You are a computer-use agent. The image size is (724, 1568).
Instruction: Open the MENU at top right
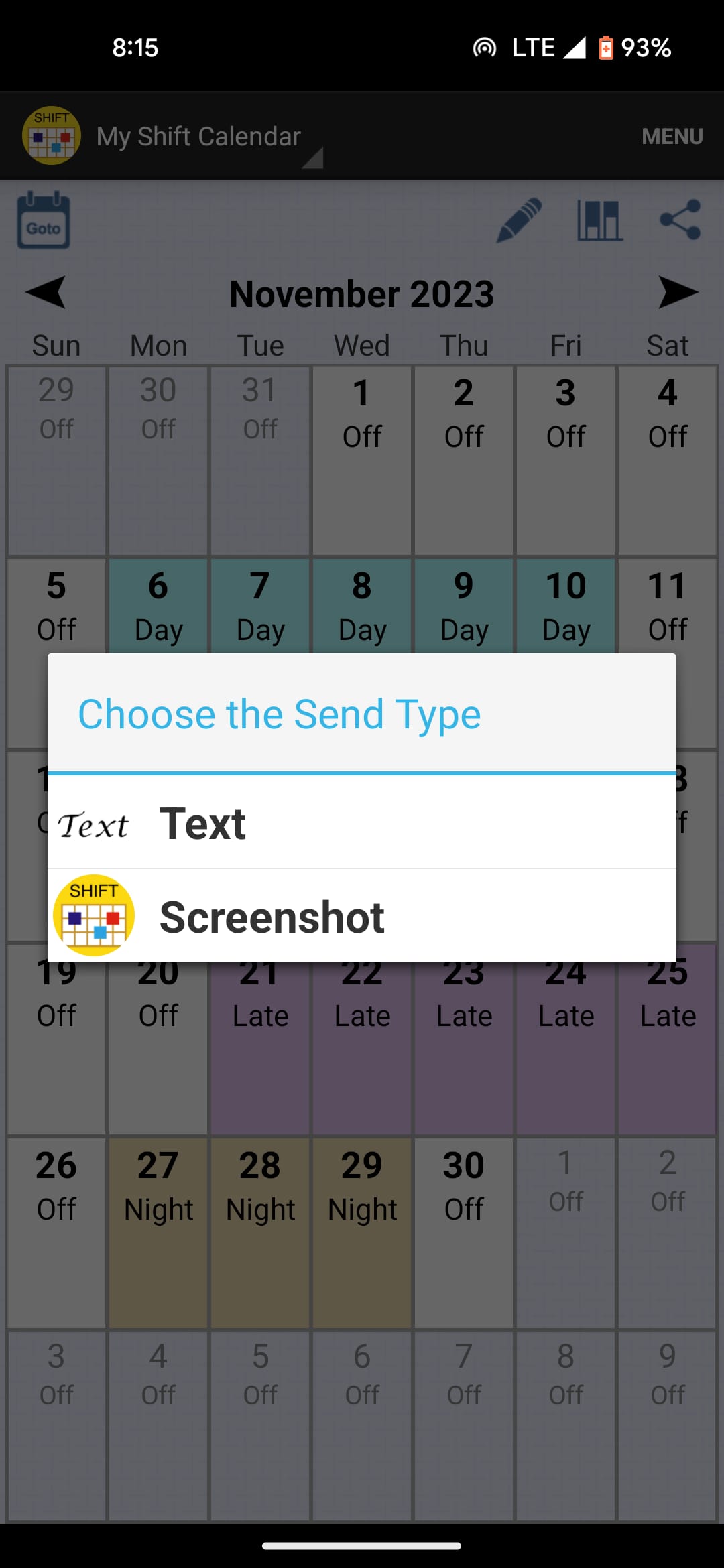point(672,136)
